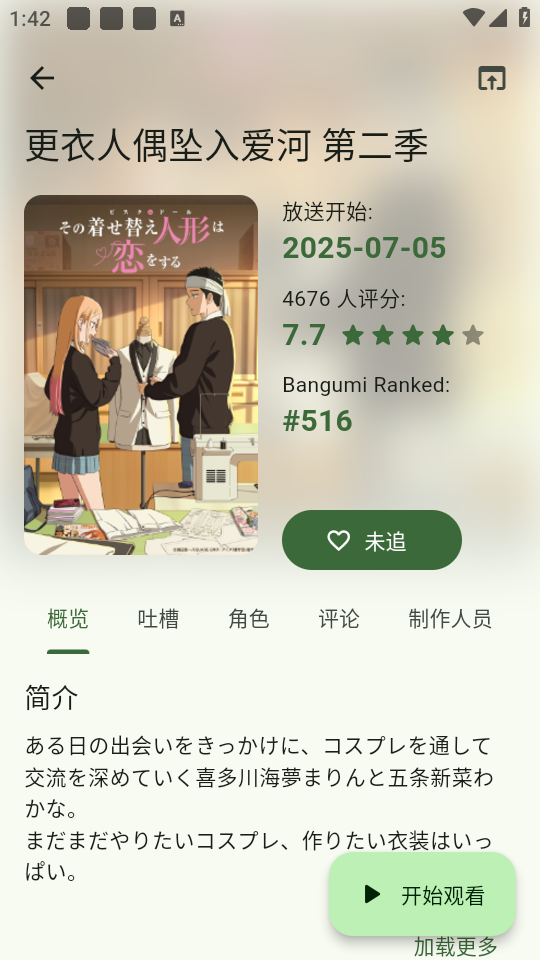Image resolution: width=540 pixels, height=960 pixels.
Task: Open the share icon in top bar
Action: click(x=492, y=78)
